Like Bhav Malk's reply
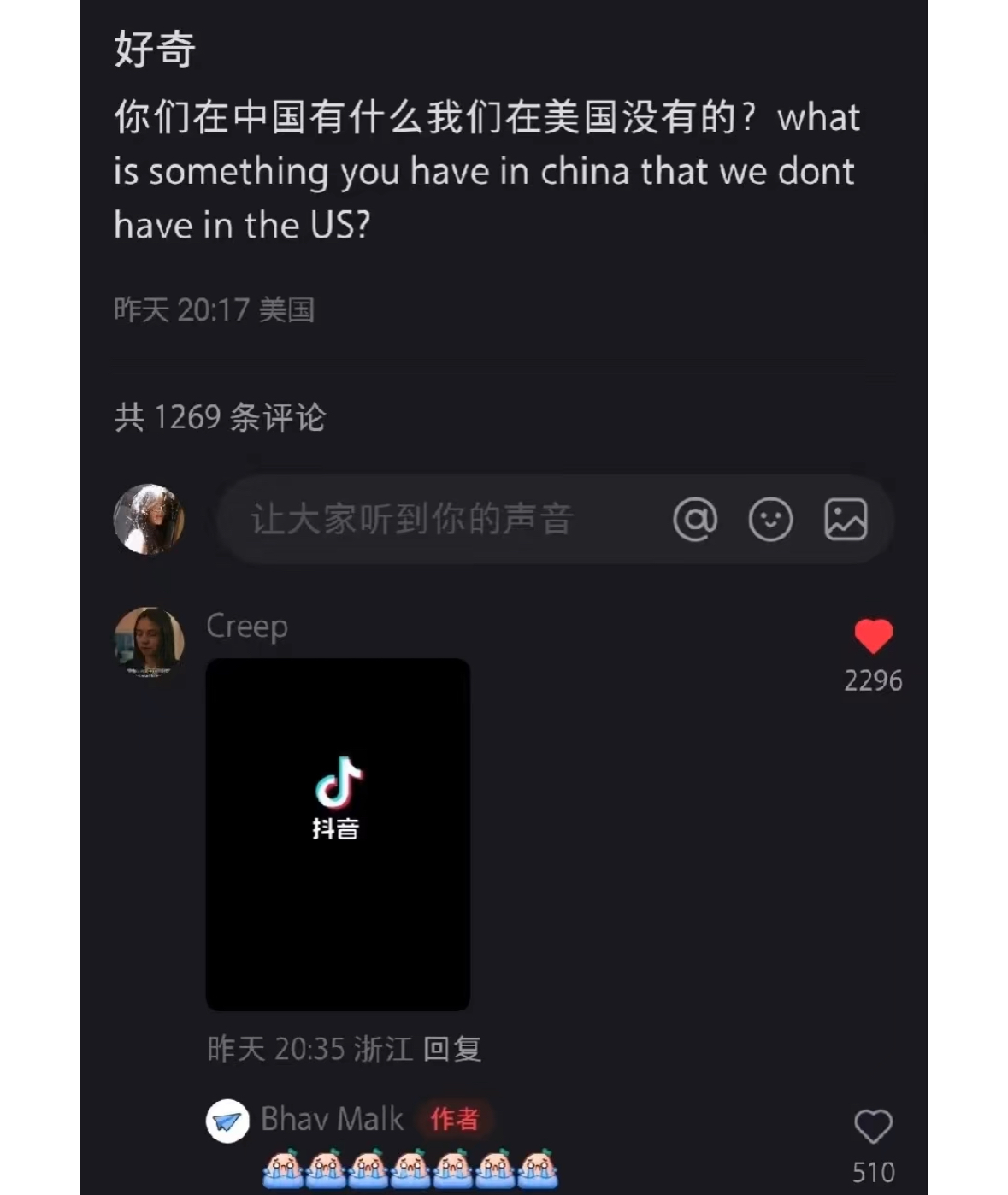Screen dimensions: 1008x1195 [873, 1127]
